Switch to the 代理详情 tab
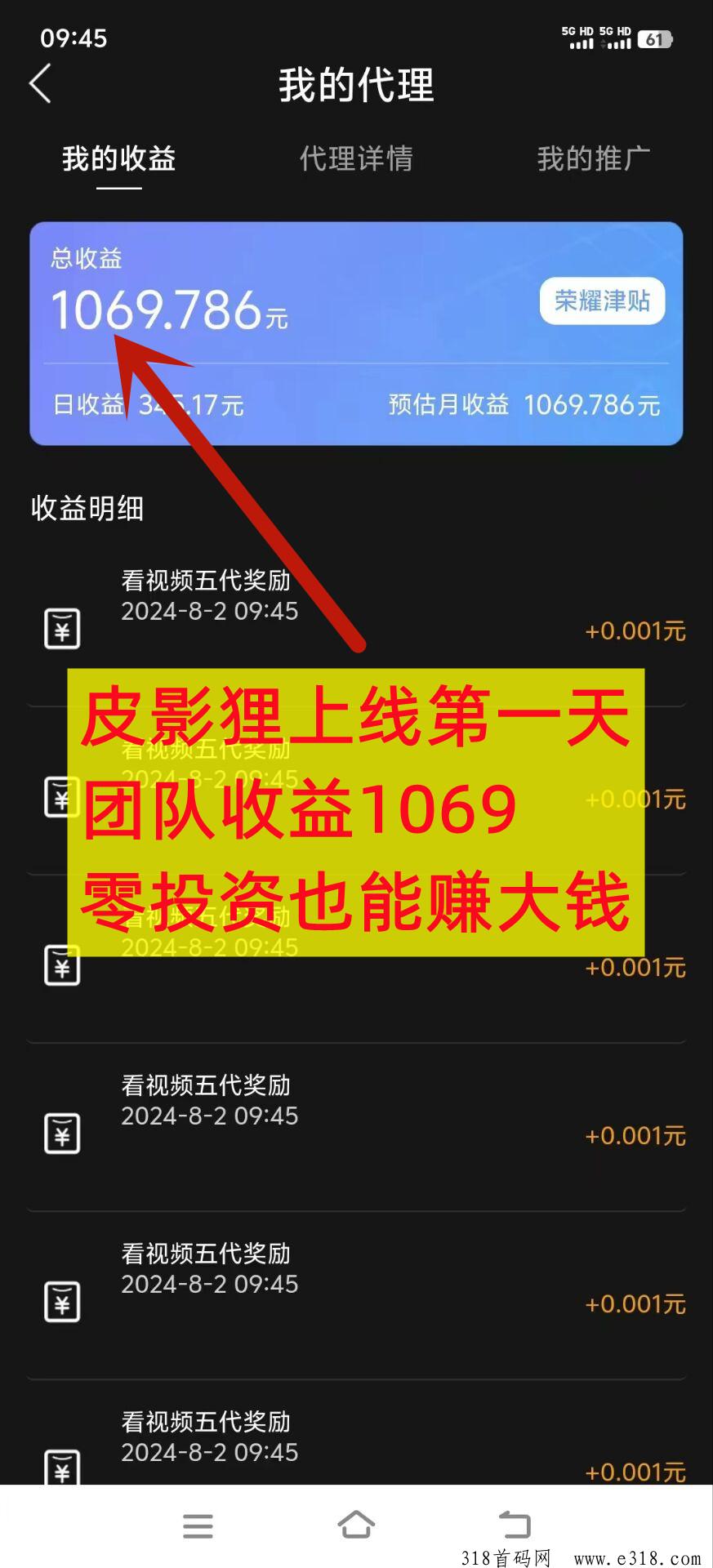 (356, 158)
